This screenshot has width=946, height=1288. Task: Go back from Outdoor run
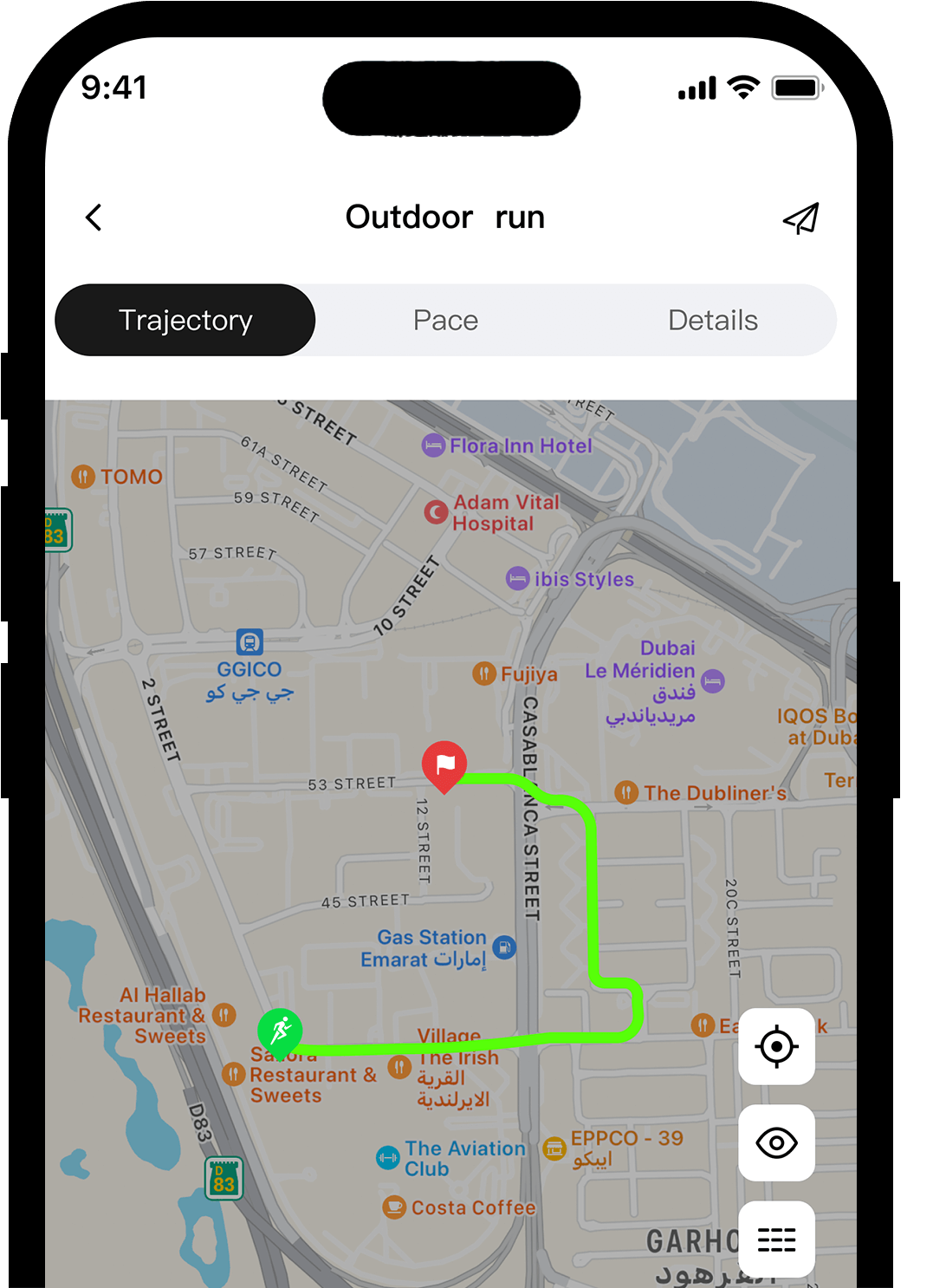94,218
